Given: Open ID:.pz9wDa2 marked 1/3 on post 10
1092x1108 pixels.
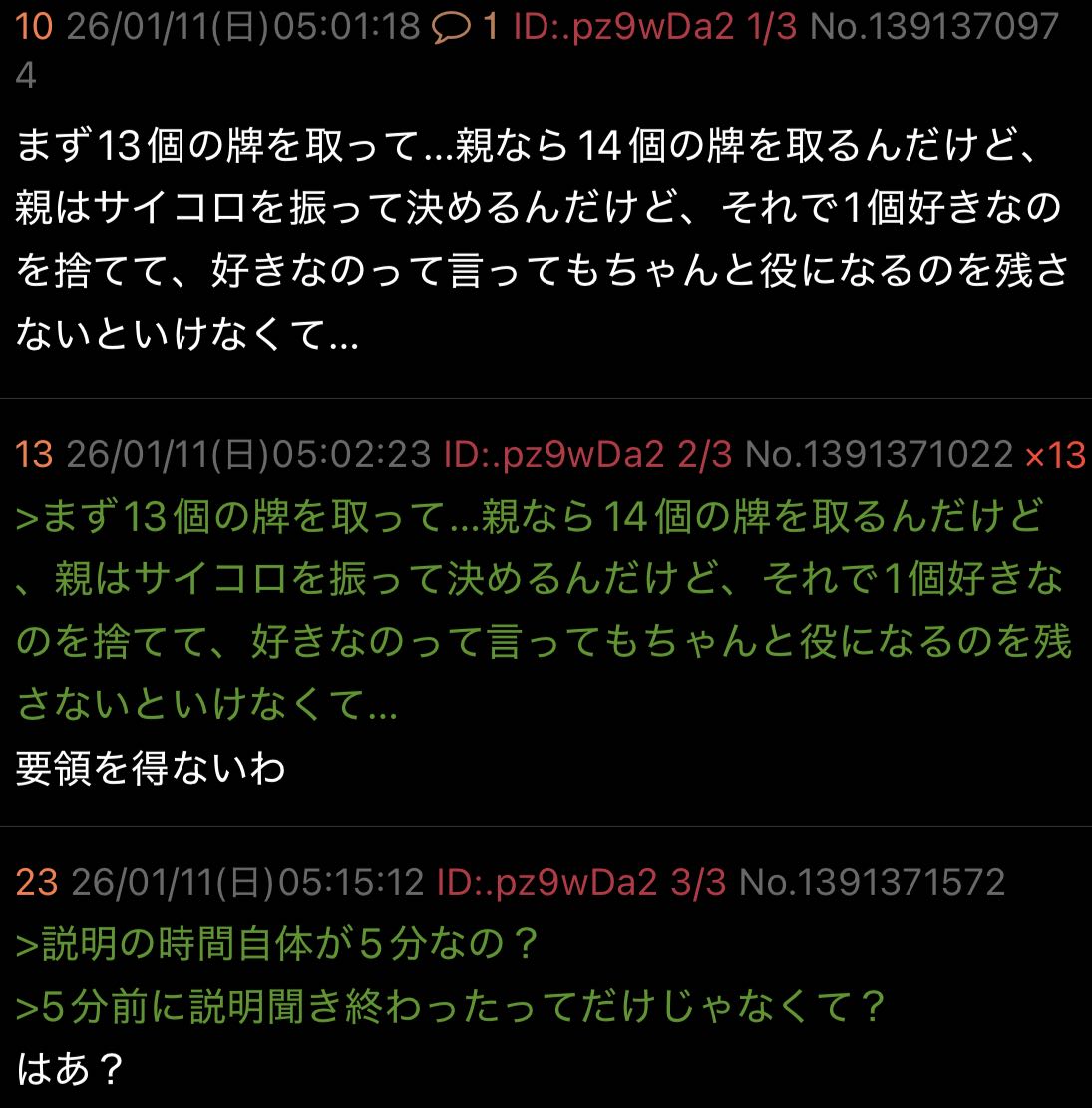Looking at the screenshot, I should coord(655,27).
